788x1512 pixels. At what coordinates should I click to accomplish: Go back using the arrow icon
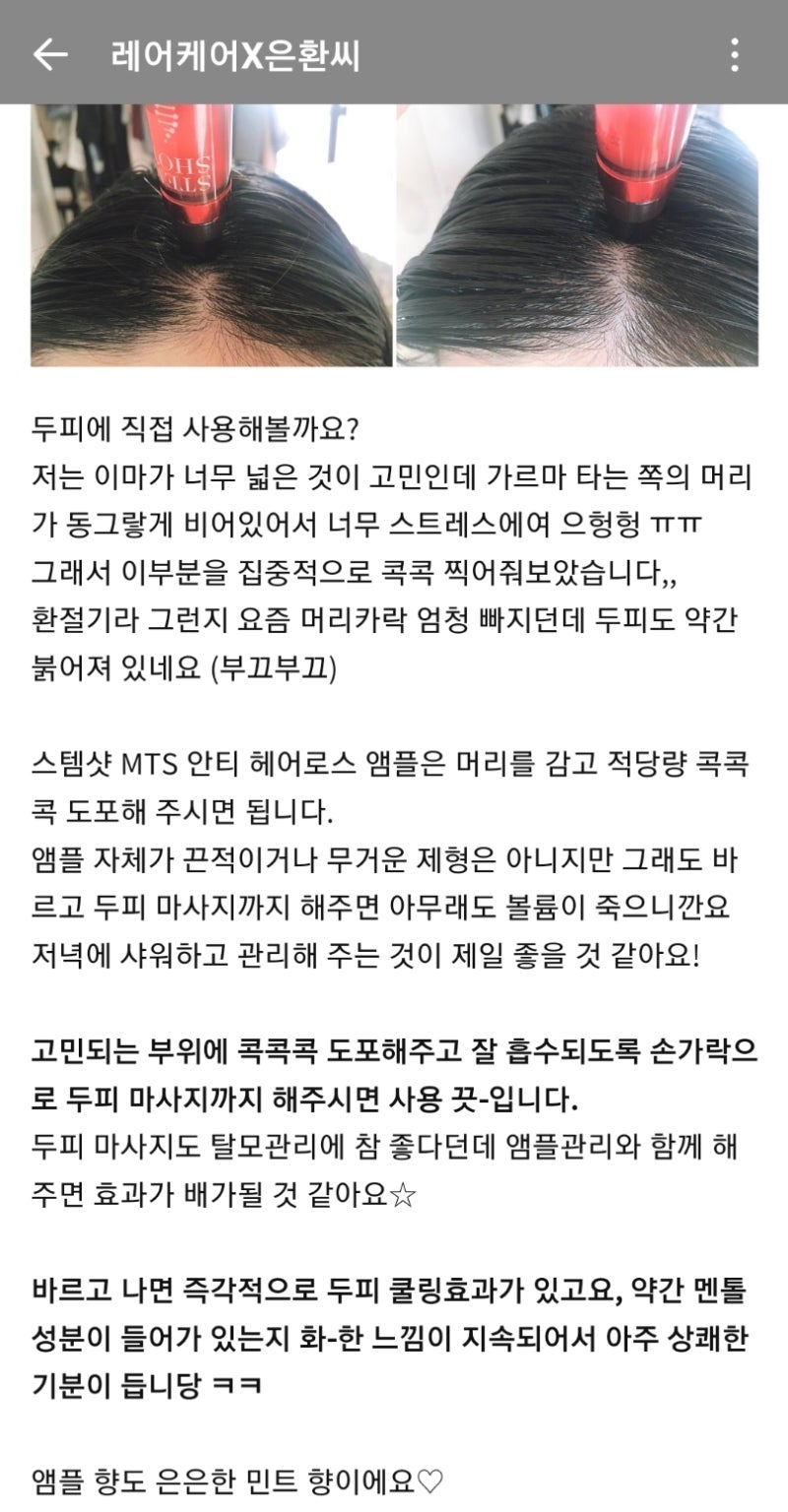50,55
